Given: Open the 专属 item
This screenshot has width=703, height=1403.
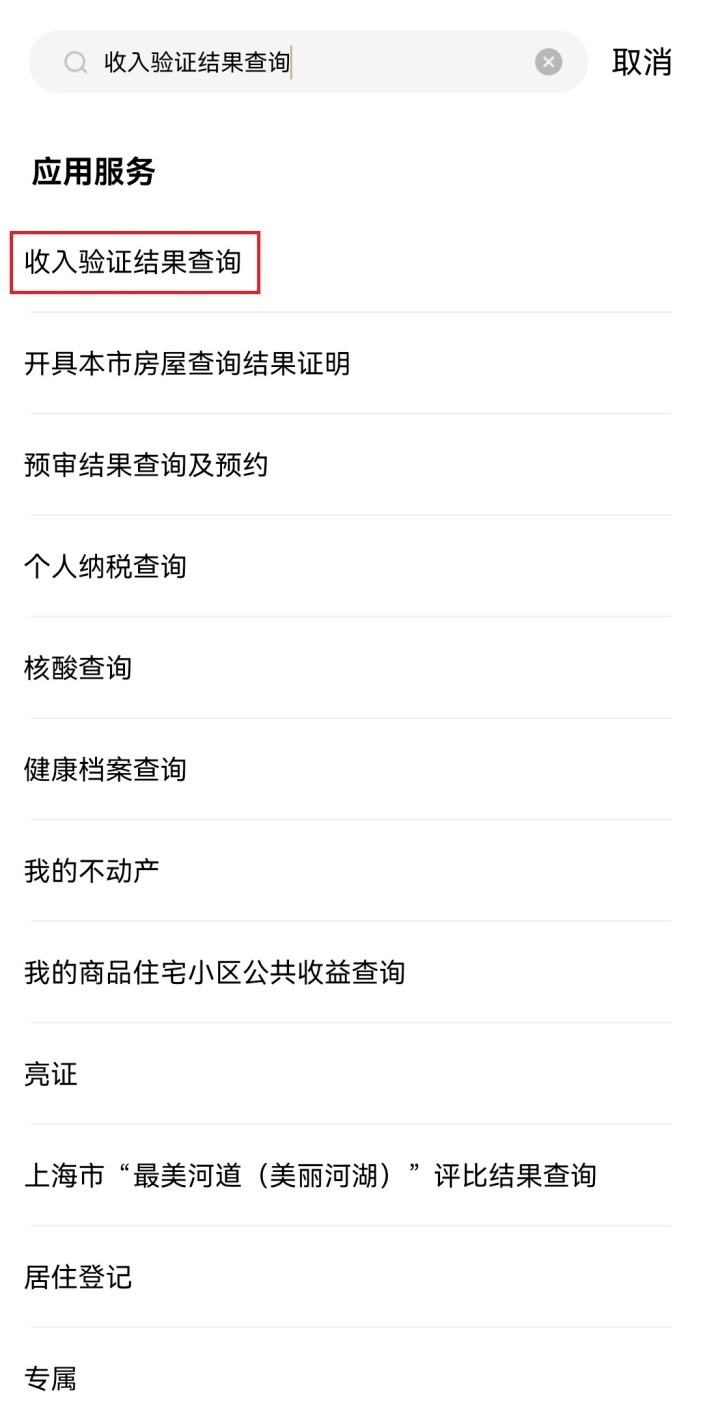Looking at the screenshot, I should pos(51,1380).
